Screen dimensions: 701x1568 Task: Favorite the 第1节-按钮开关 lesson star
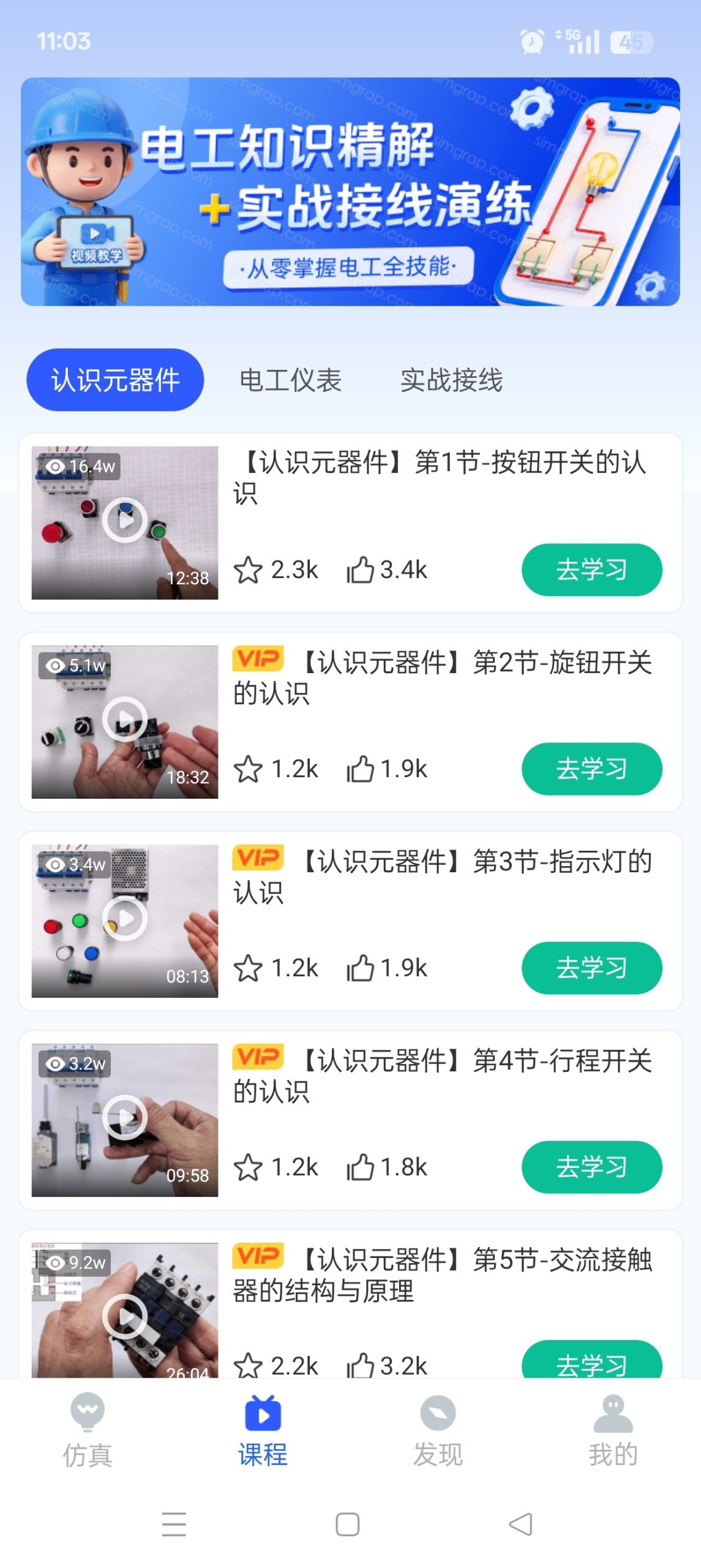click(x=248, y=570)
